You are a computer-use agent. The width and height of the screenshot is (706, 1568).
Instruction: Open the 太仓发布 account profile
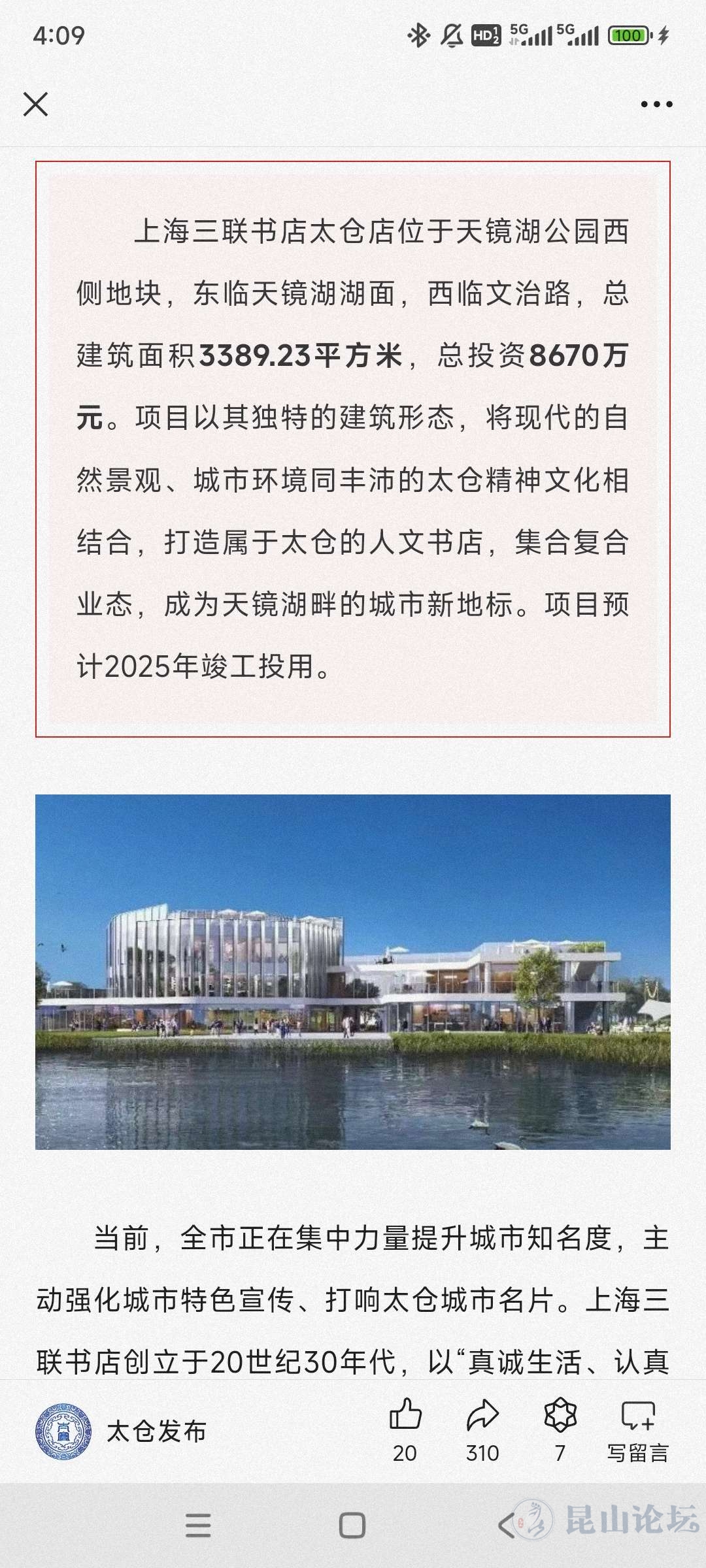121,1431
